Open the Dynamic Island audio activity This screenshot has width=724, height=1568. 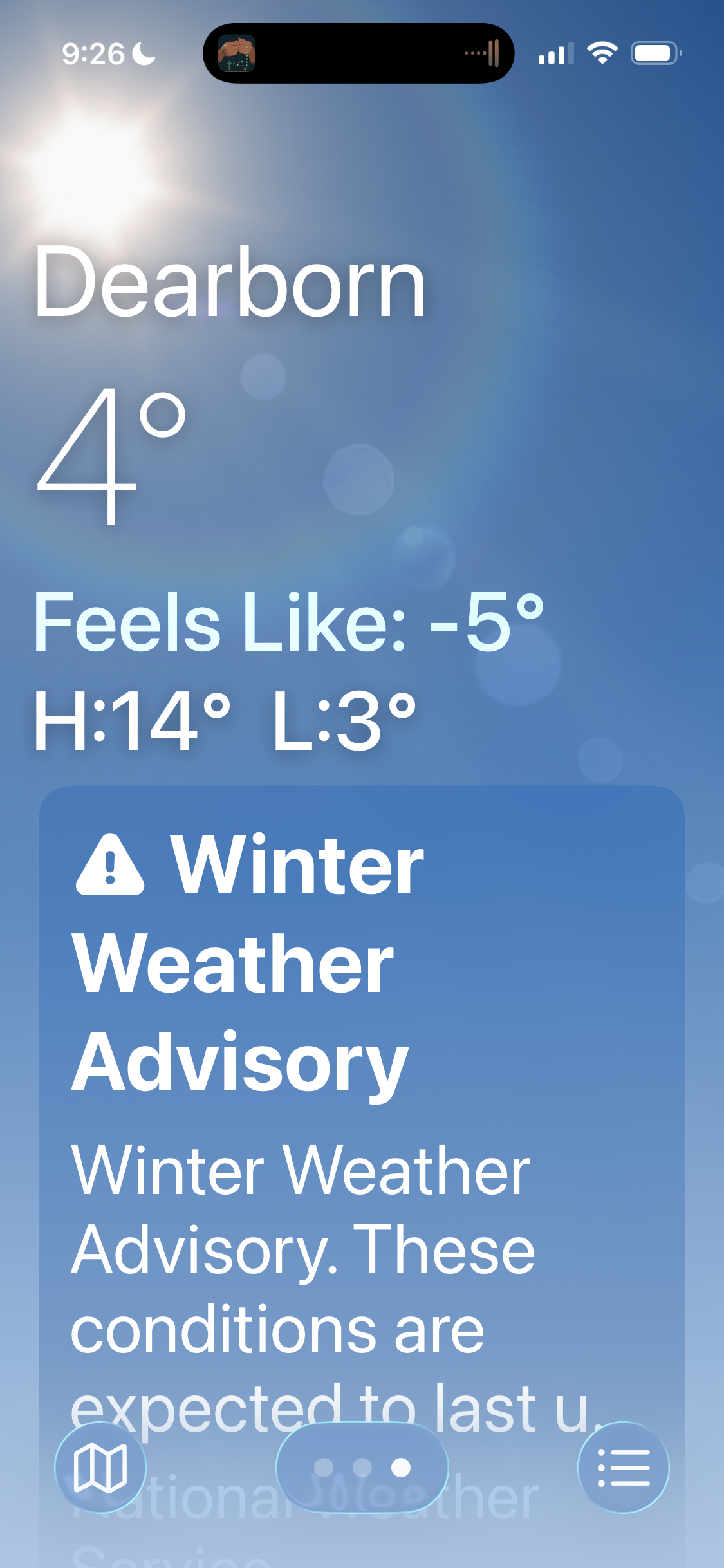(x=358, y=53)
